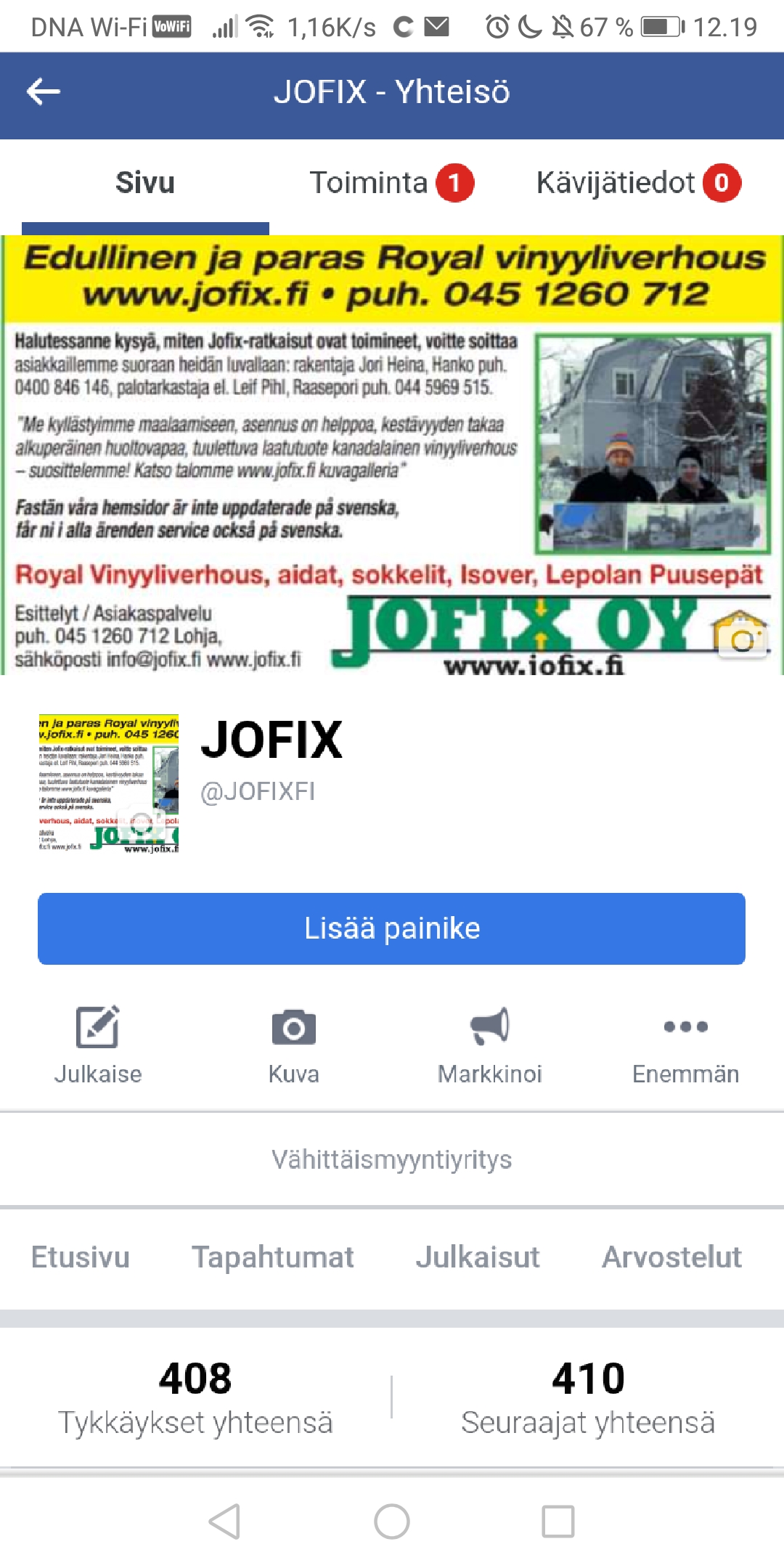This screenshot has width=784, height=1568.
Task: Open the Etusivu section
Action: point(81,1257)
